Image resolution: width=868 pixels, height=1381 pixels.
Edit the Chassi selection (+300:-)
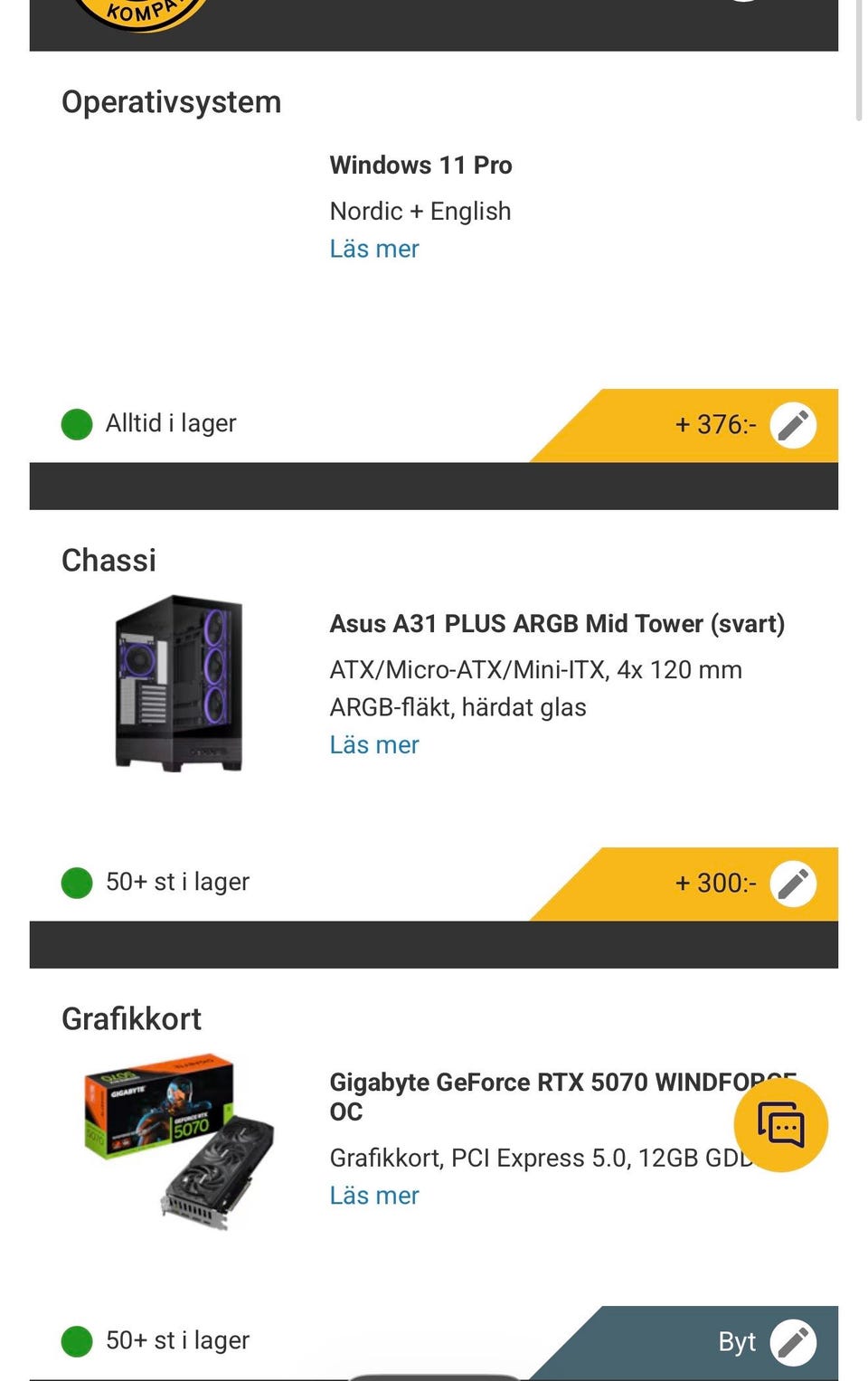[793, 884]
